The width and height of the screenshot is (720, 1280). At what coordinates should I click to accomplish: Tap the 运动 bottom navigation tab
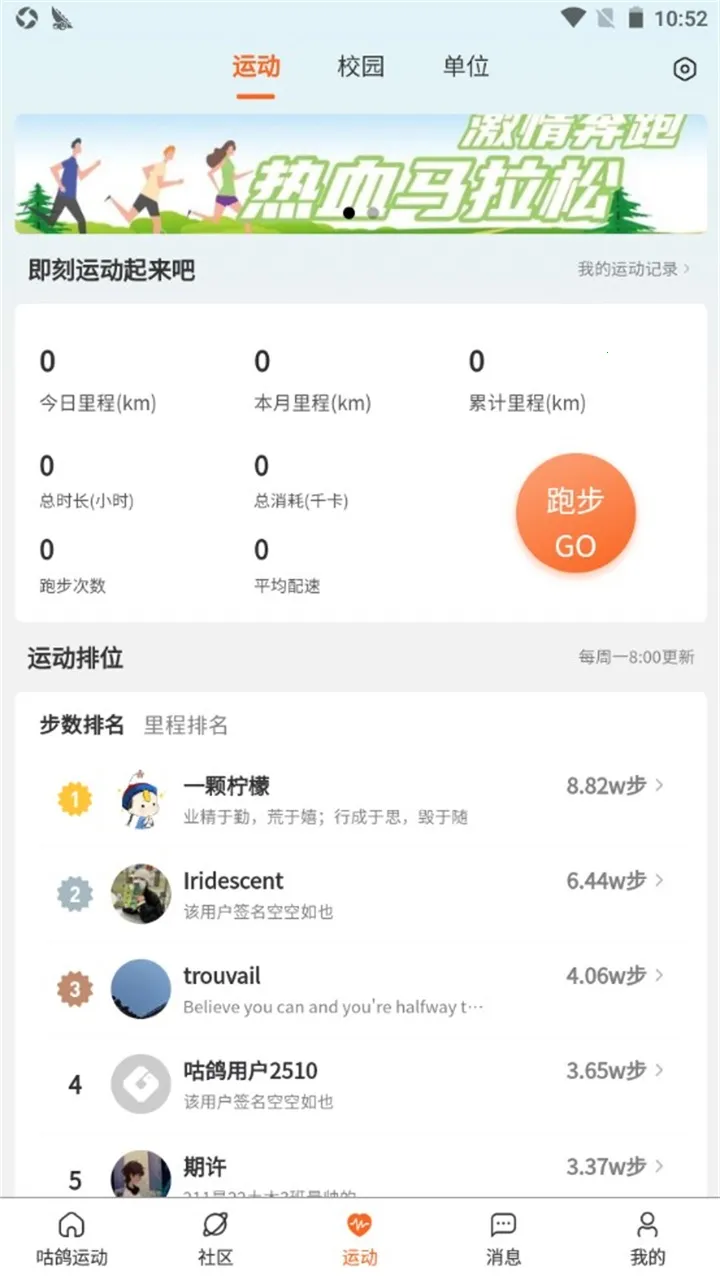click(x=359, y=1239)
